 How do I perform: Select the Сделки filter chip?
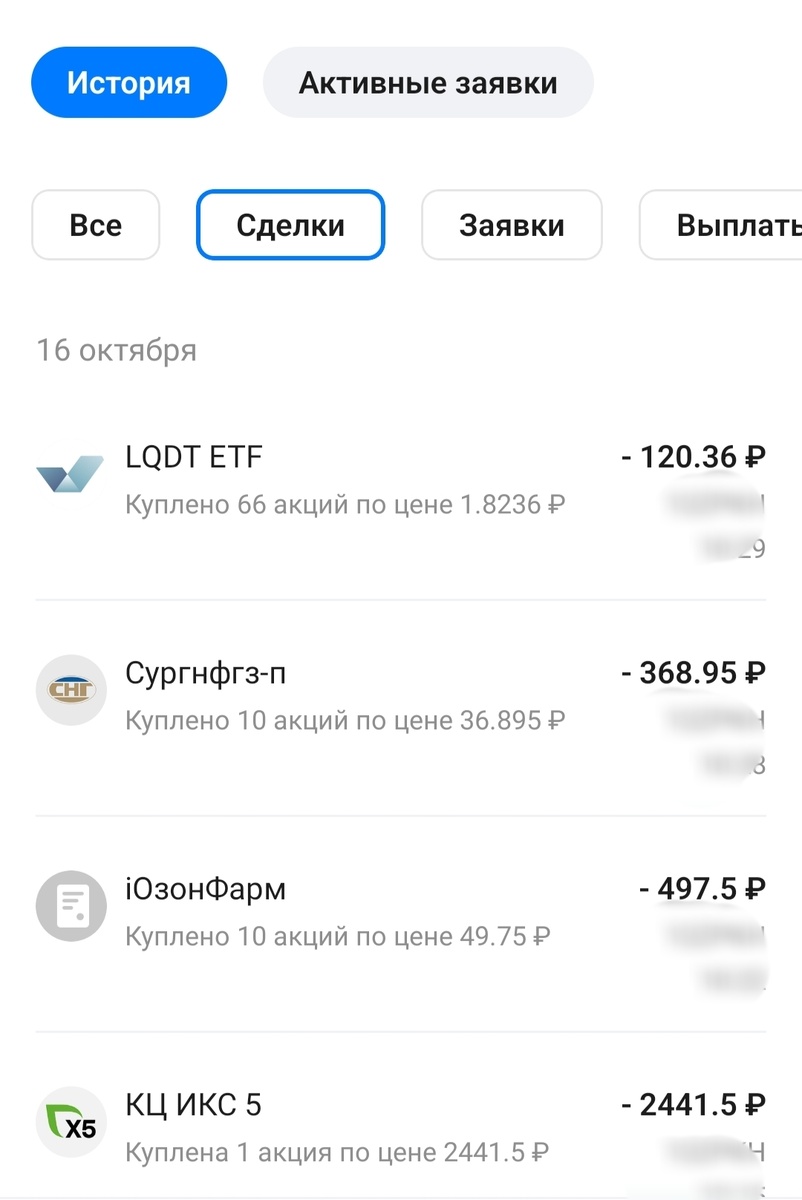pos(290,225)
